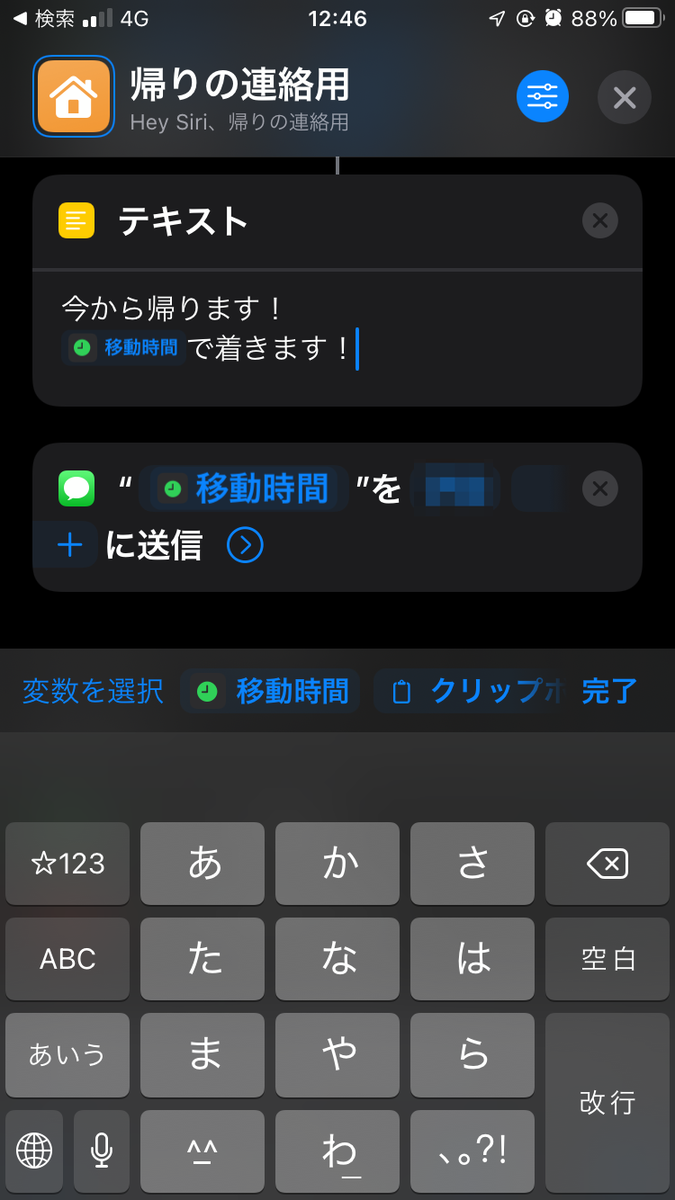Tap the 移動時間 variable in the message action

point(245,488)
